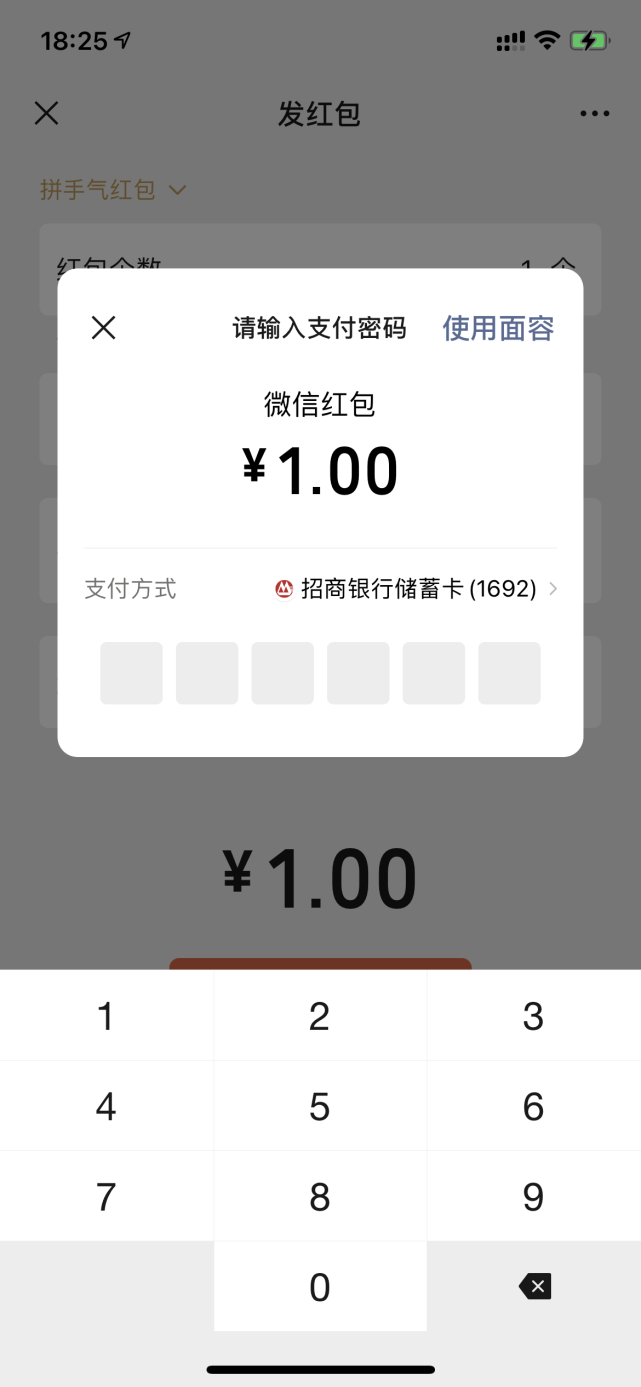Enter digit 0 on the keypad
Image resolution: width=641 pixels, height=1387 pixels.
tap(320, 1286)
